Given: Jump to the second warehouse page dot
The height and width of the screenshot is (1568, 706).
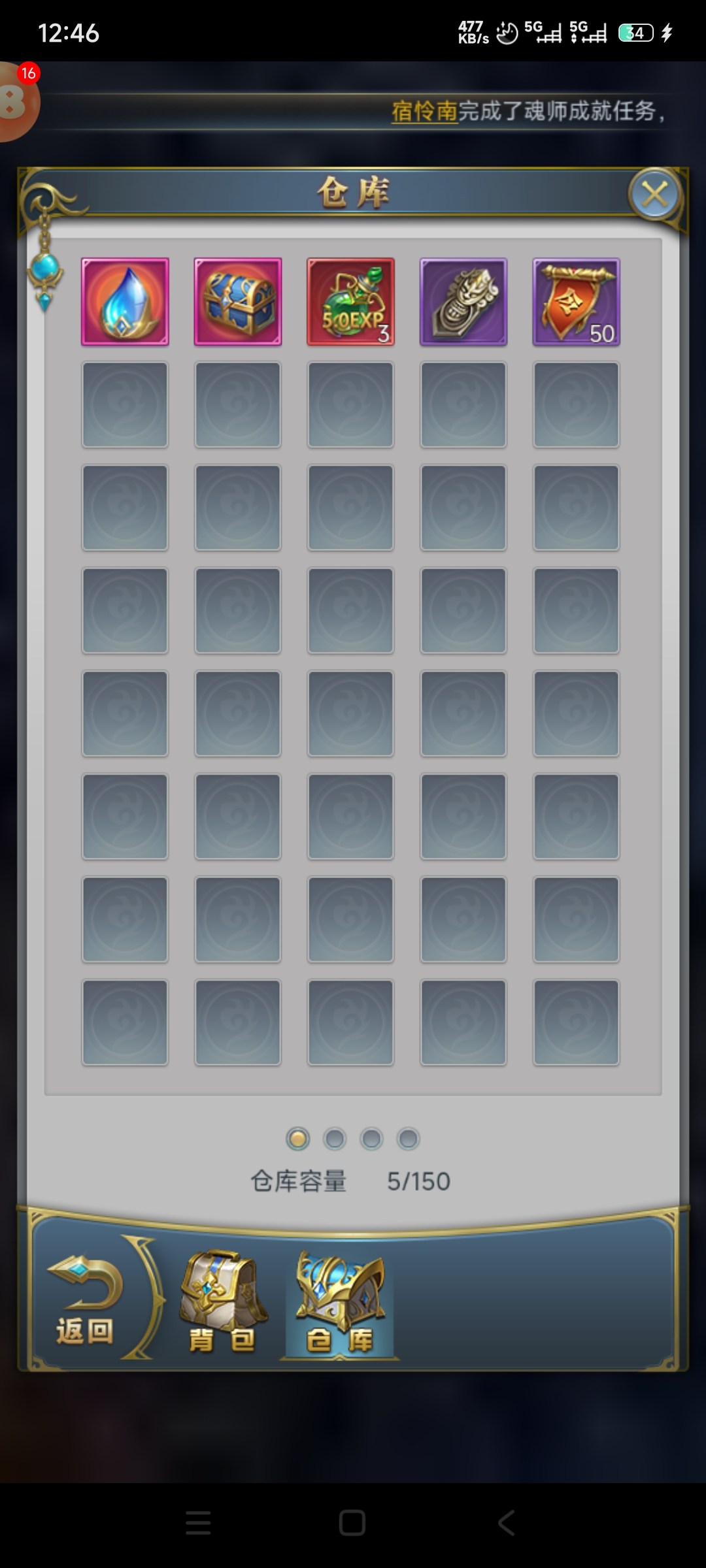Looking at the screenshot, I should tap(335, 1139).
